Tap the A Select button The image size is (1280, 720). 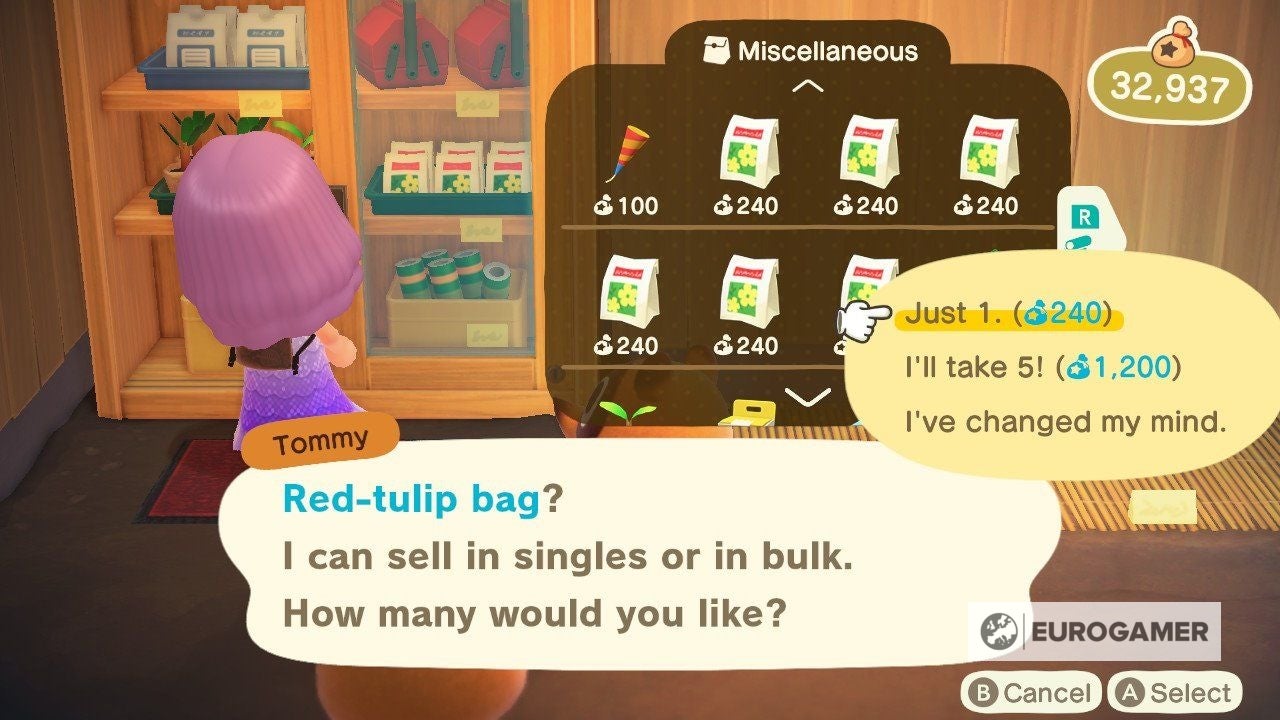(1174, 693)
